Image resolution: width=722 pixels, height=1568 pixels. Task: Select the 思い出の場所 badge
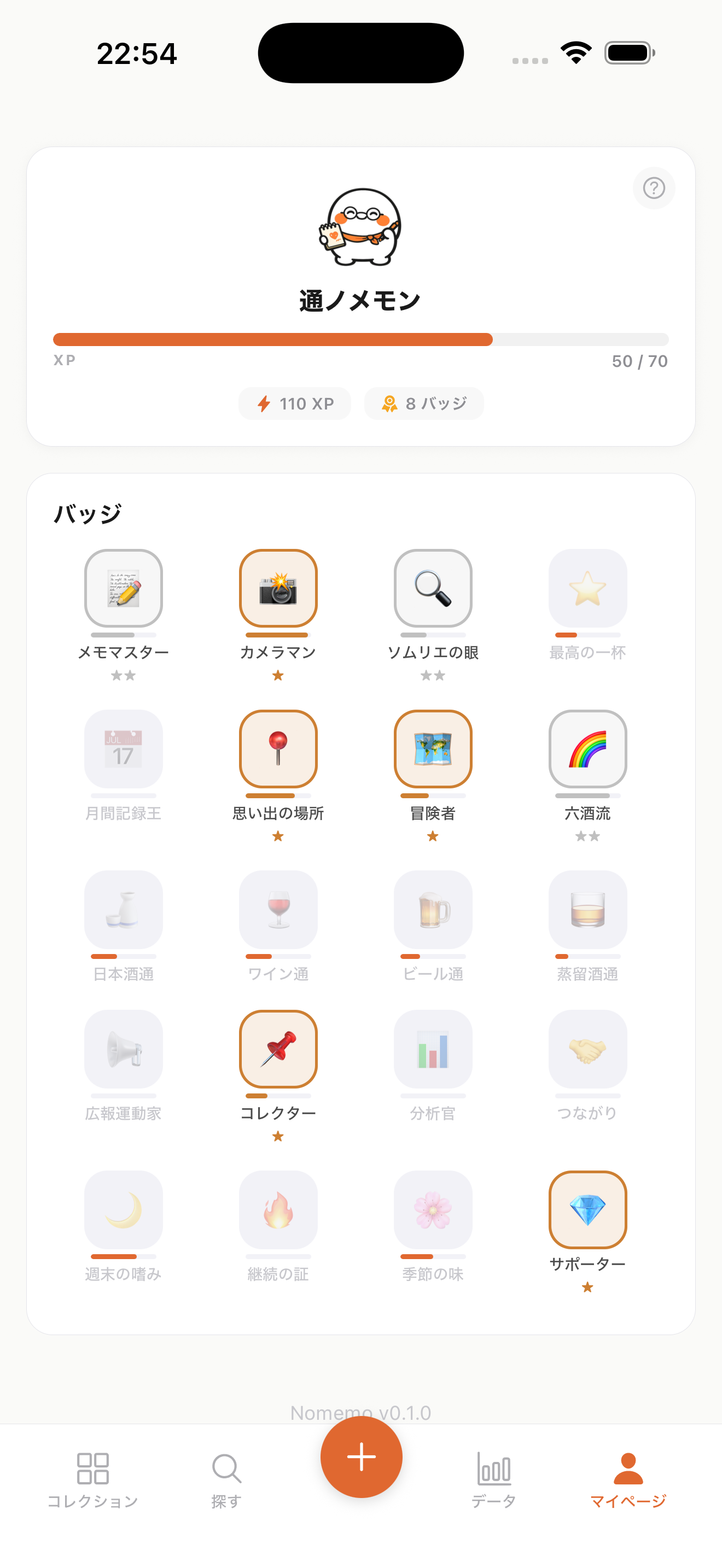click(278, 748)
